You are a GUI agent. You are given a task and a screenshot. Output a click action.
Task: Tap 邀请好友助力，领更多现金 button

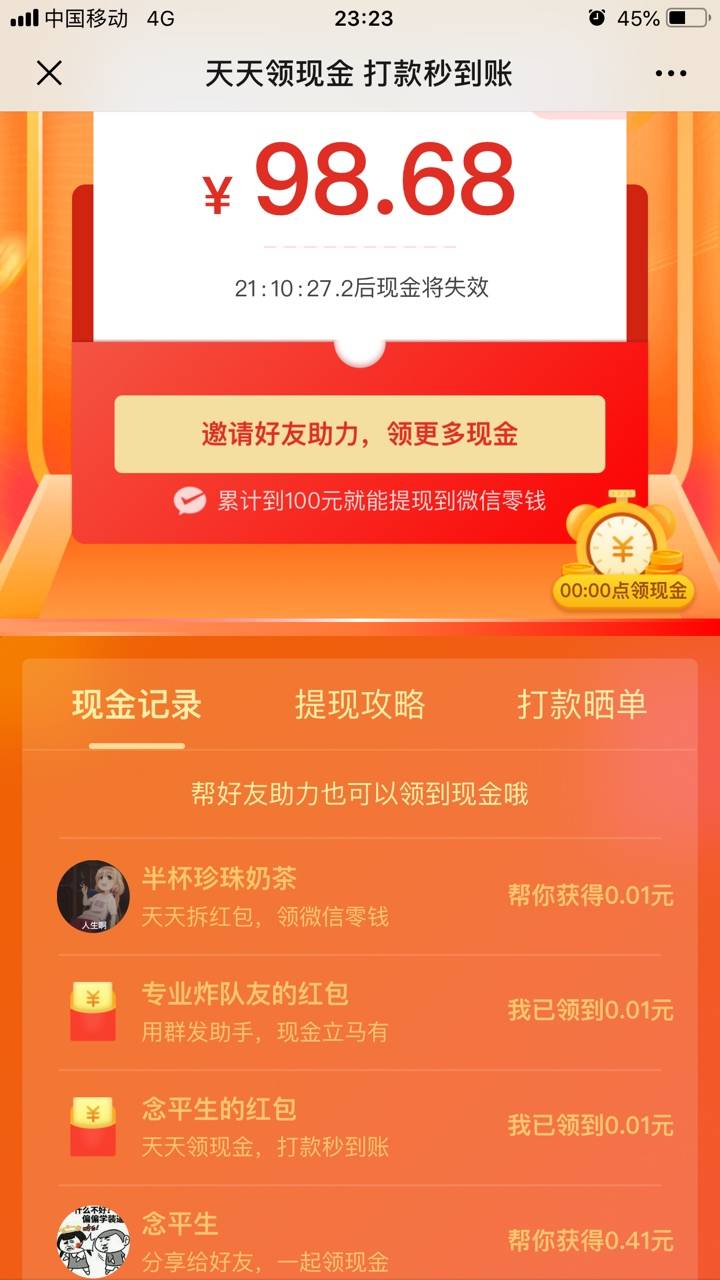pyautogui.click(x=359, y=434)
